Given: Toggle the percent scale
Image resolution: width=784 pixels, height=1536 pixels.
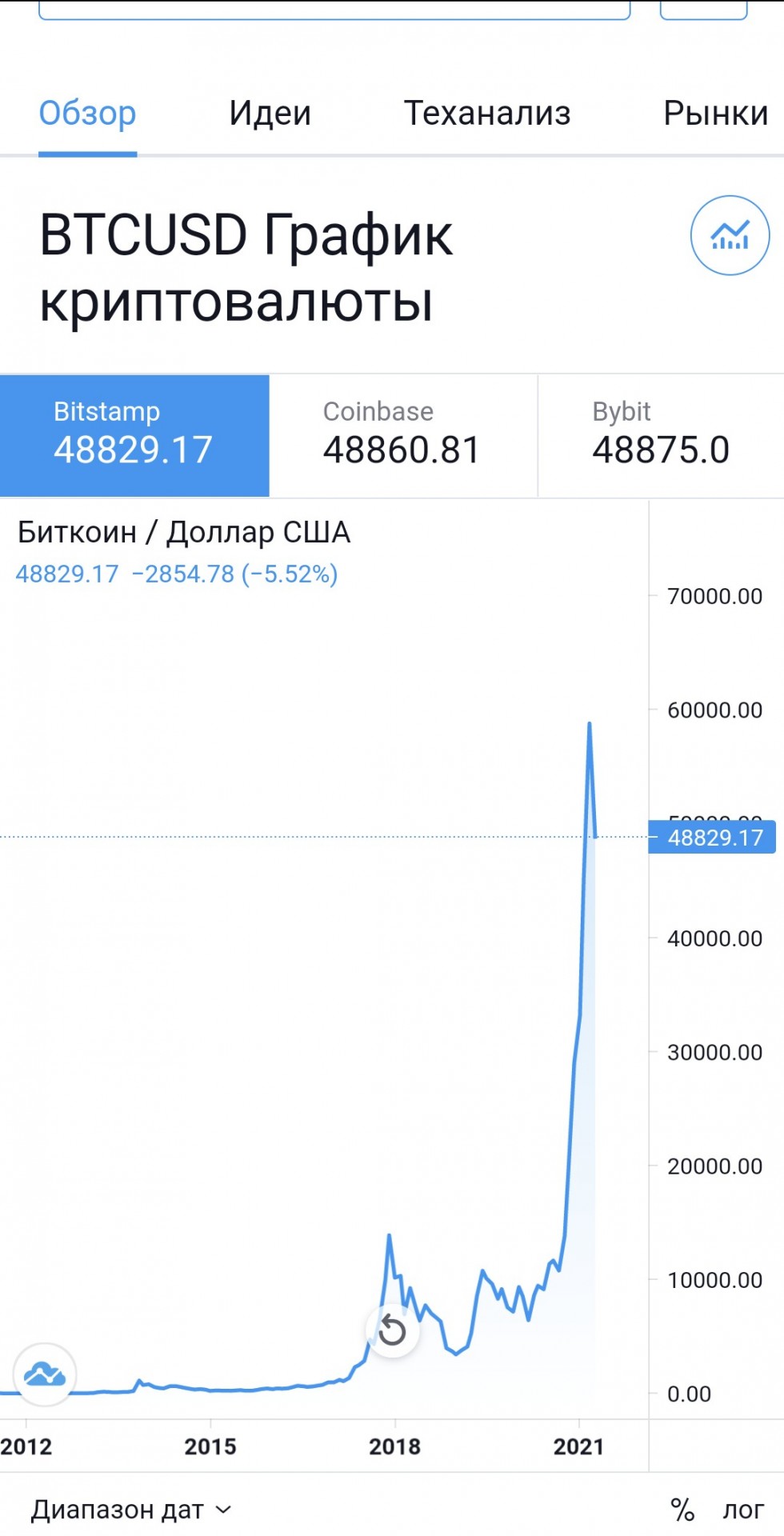Looking at the screenshot, I should pos(682,1510).
